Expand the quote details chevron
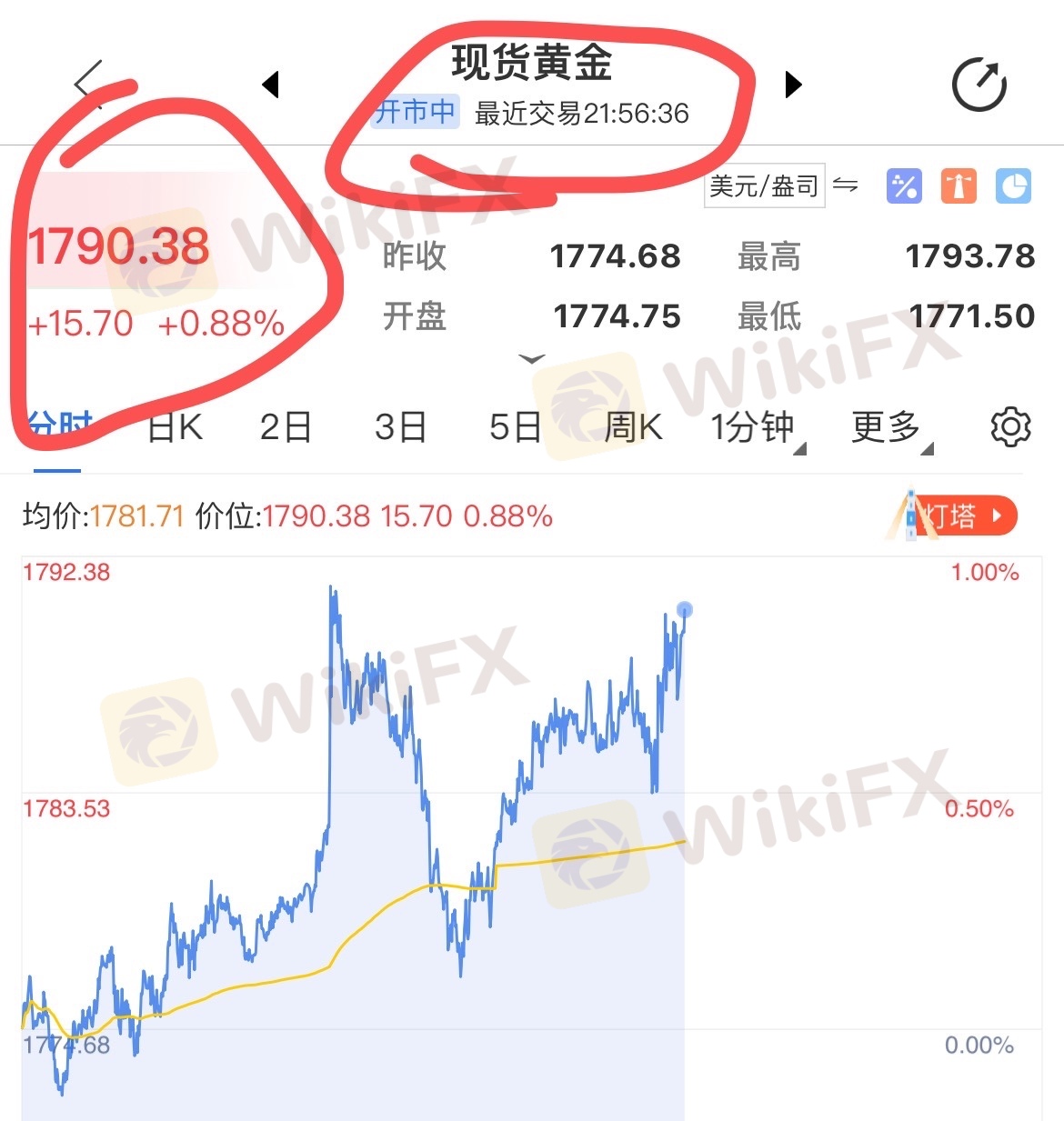This screenshot has height=1121, width=1064. pyautogui.click(x=532, y=359)
